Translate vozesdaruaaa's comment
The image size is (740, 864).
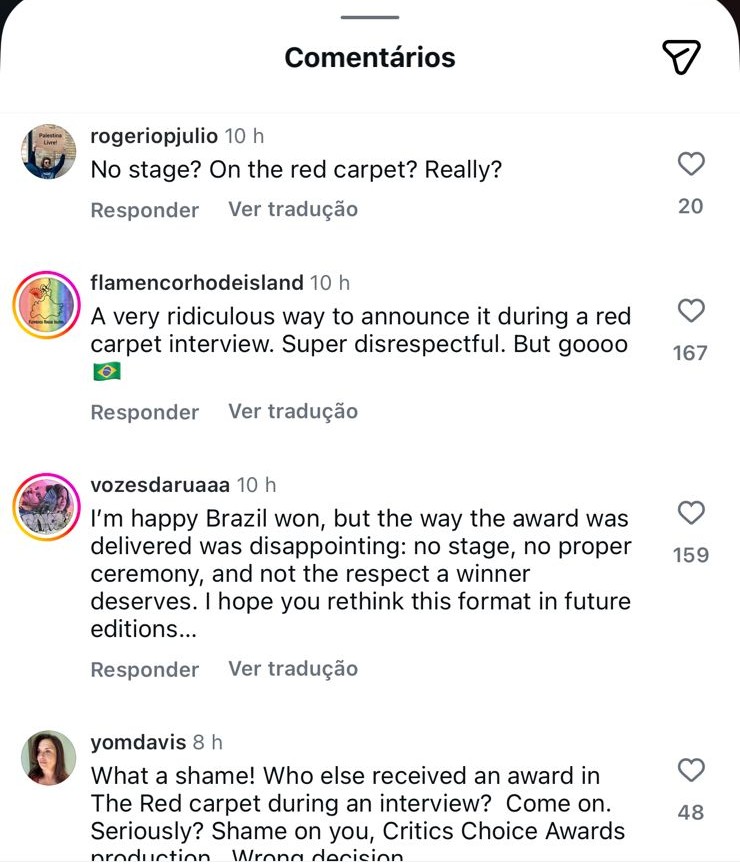coord(292,669)
